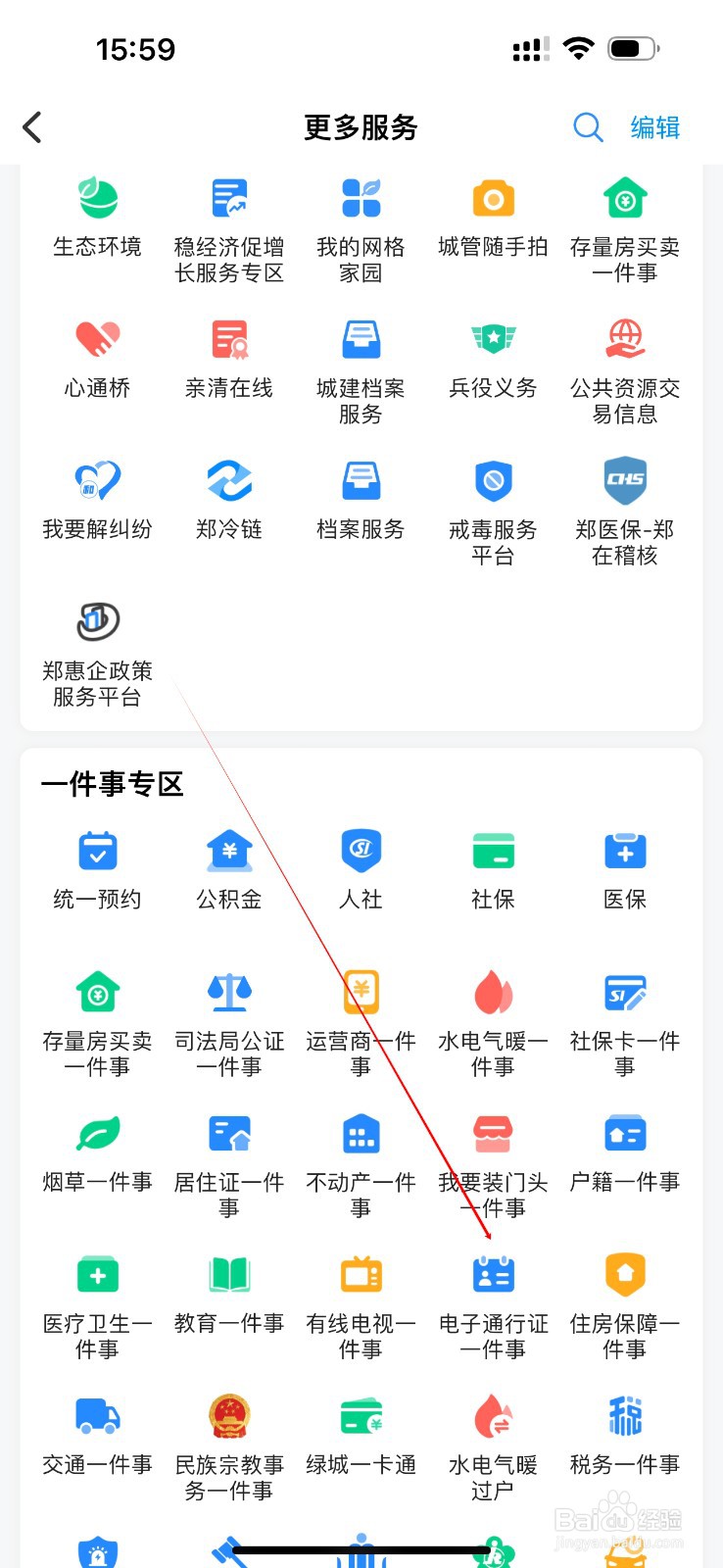Tap the back chevron to return
Image resolution: width=723 pixels, height=1568 pixels.
pyautogui.click(x=32, y=127)
